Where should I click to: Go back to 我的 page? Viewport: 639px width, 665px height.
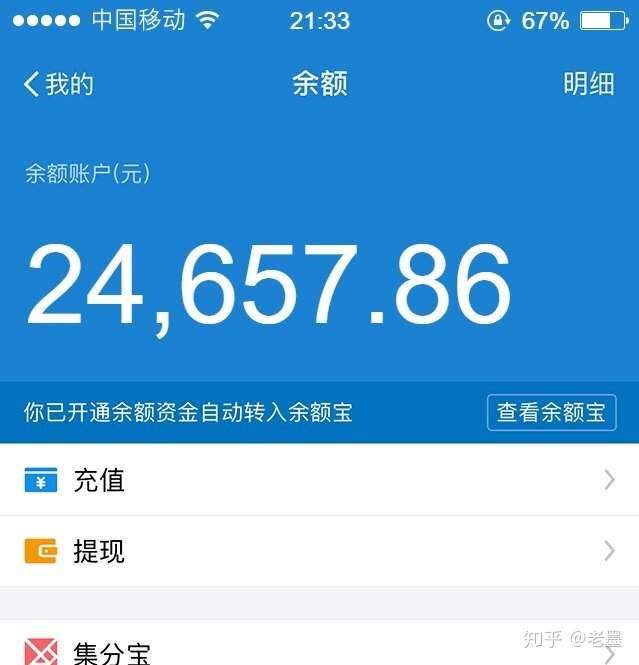[58, 84]
